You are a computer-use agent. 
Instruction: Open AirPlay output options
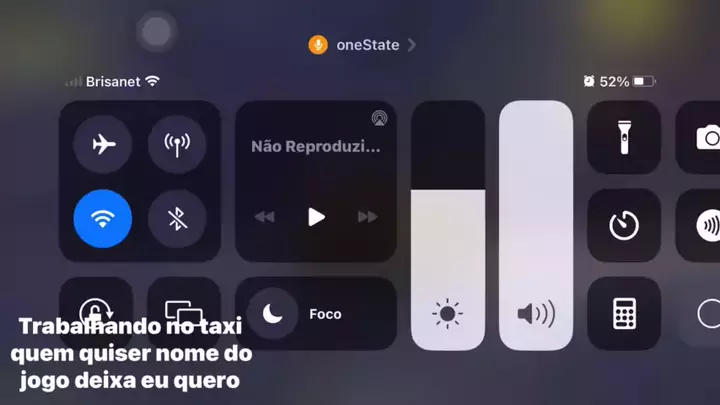point(379,118)
